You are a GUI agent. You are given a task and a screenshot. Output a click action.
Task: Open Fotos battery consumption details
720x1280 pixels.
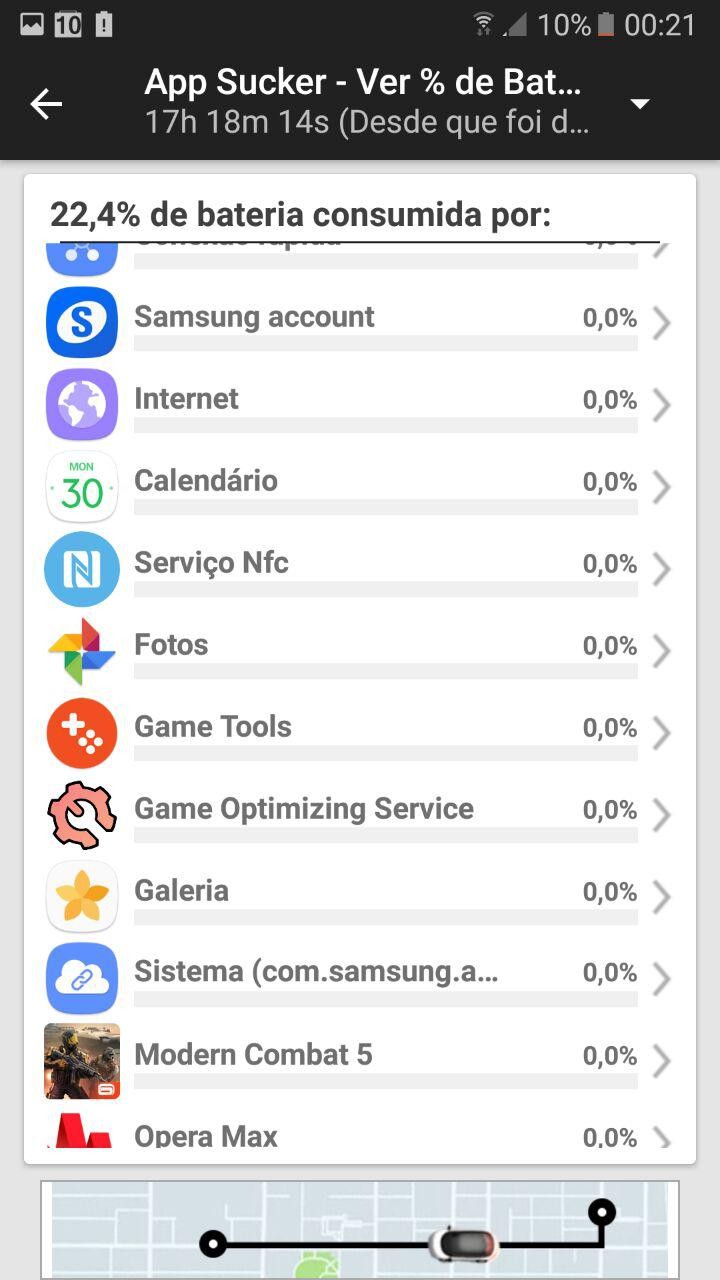tap(358, 650)
